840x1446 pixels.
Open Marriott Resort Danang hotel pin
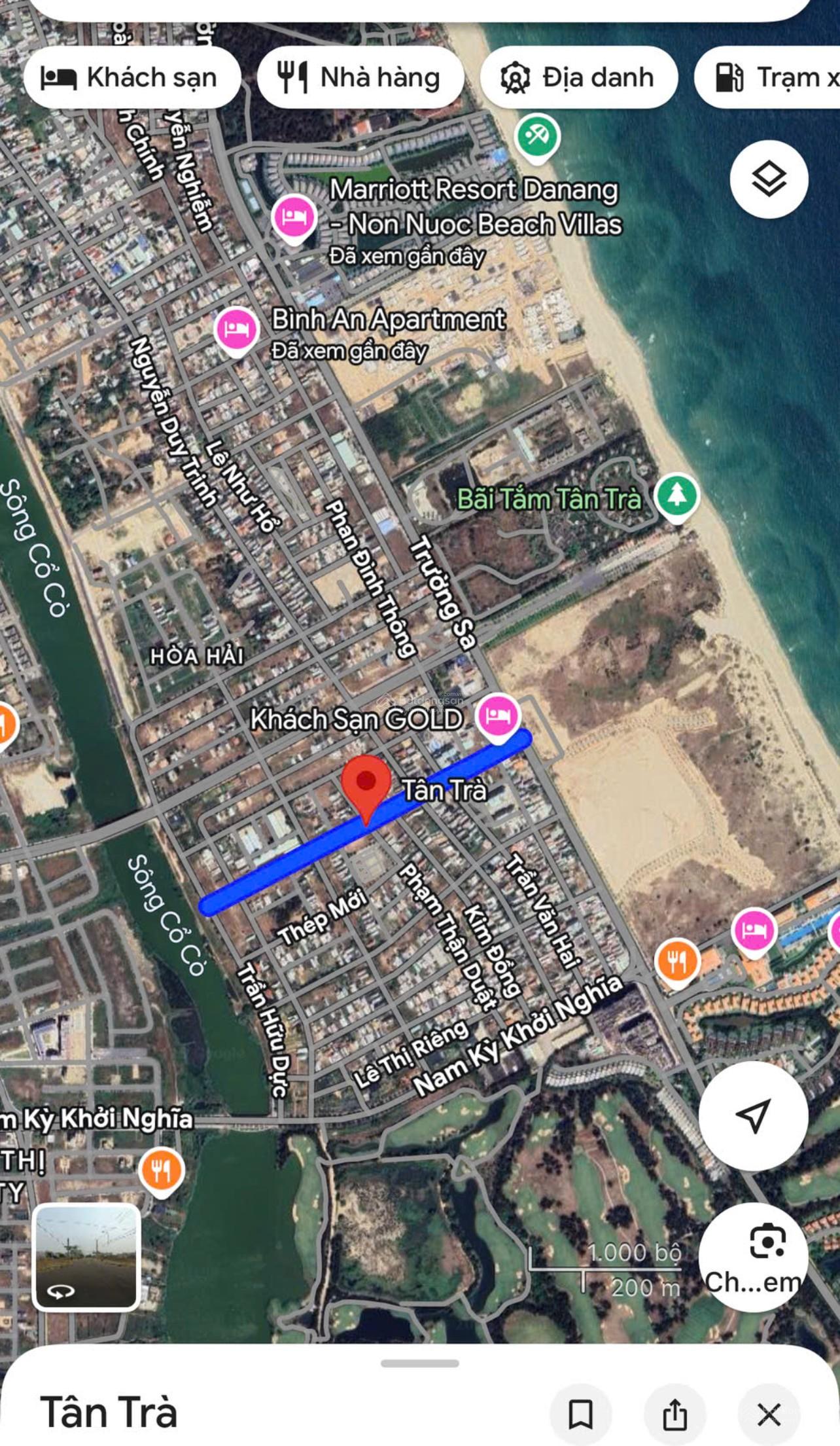coord(294,217)
